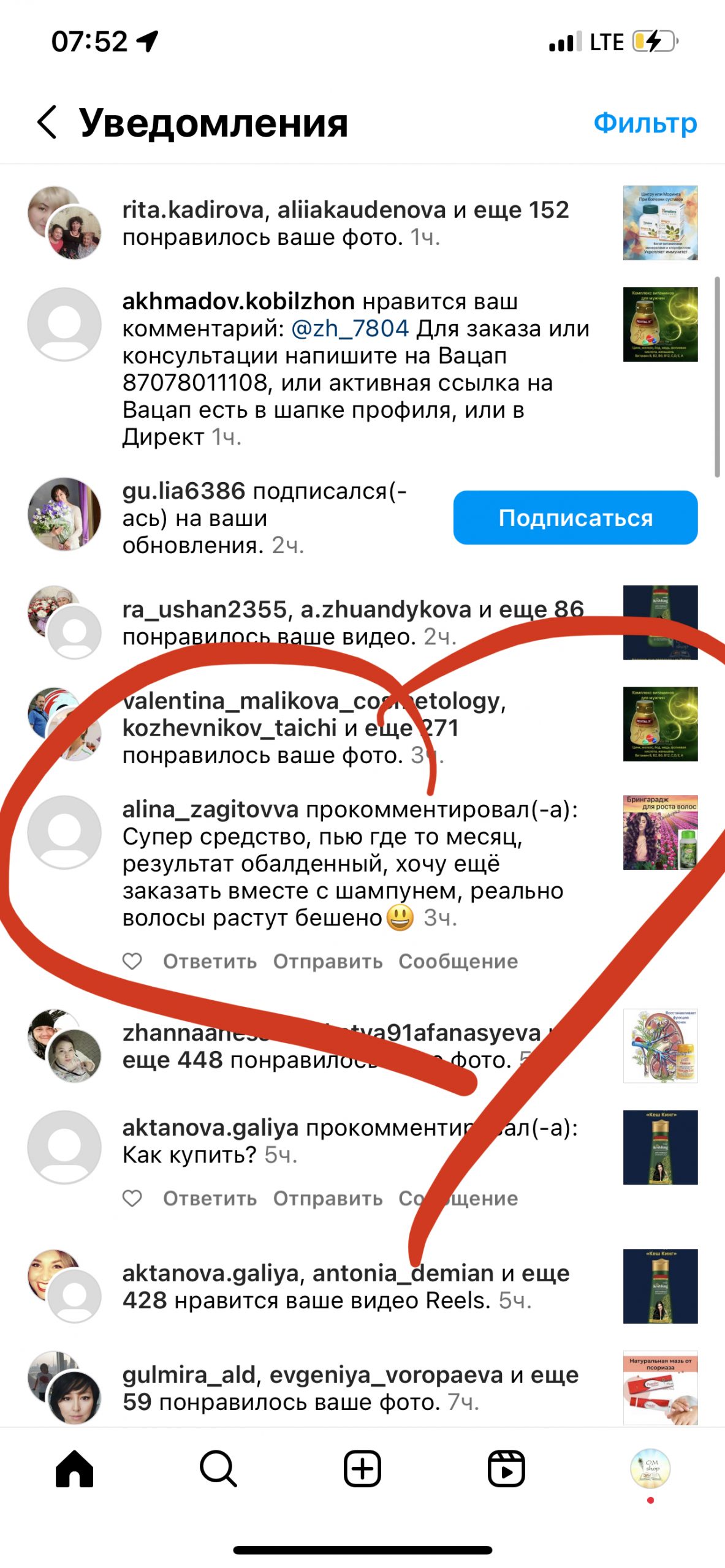
Task: Like aktanova.galiya's comment "Как купить?"
Action: coord(132,1198)
